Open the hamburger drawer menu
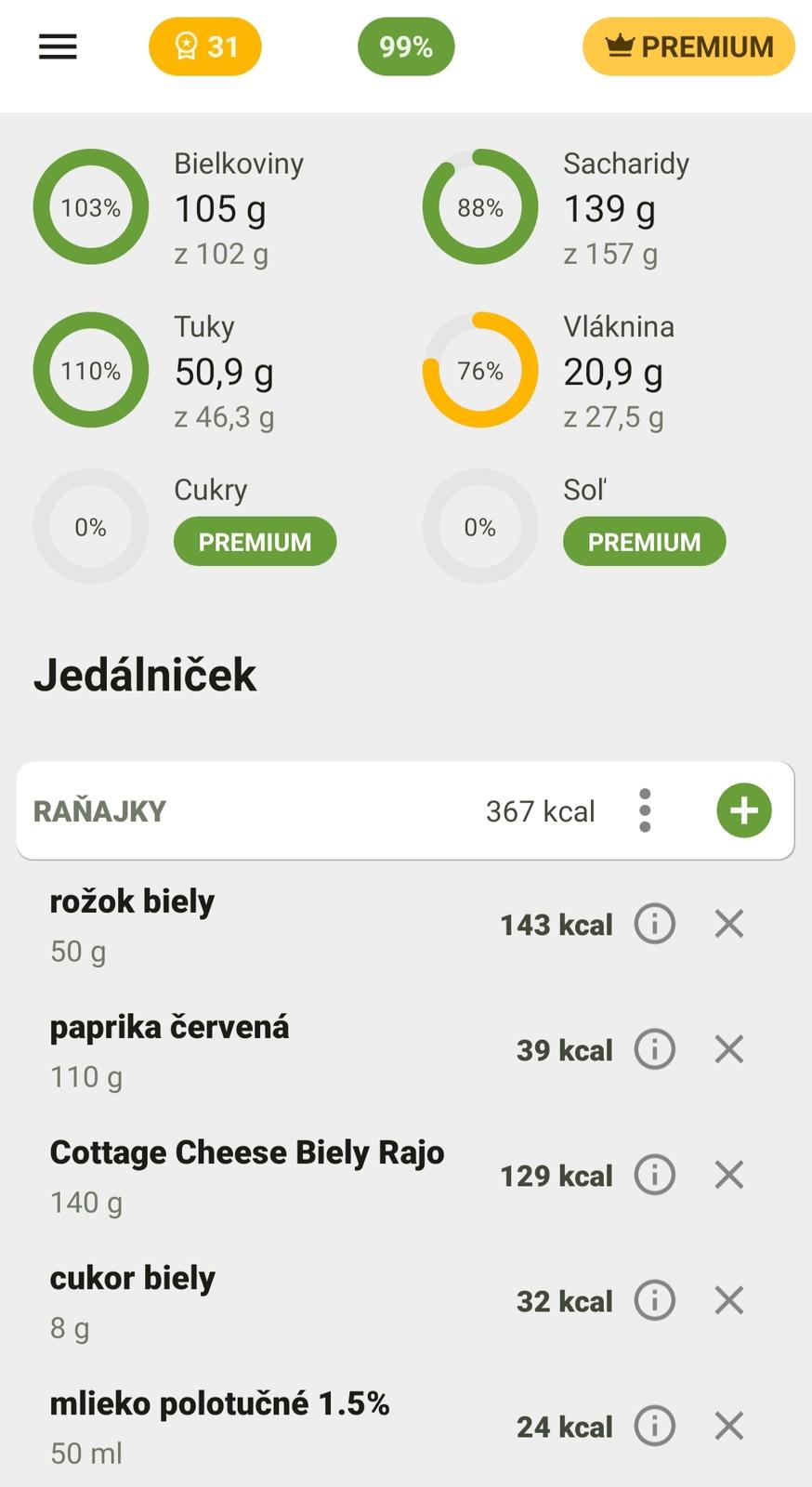 [58, 46]
